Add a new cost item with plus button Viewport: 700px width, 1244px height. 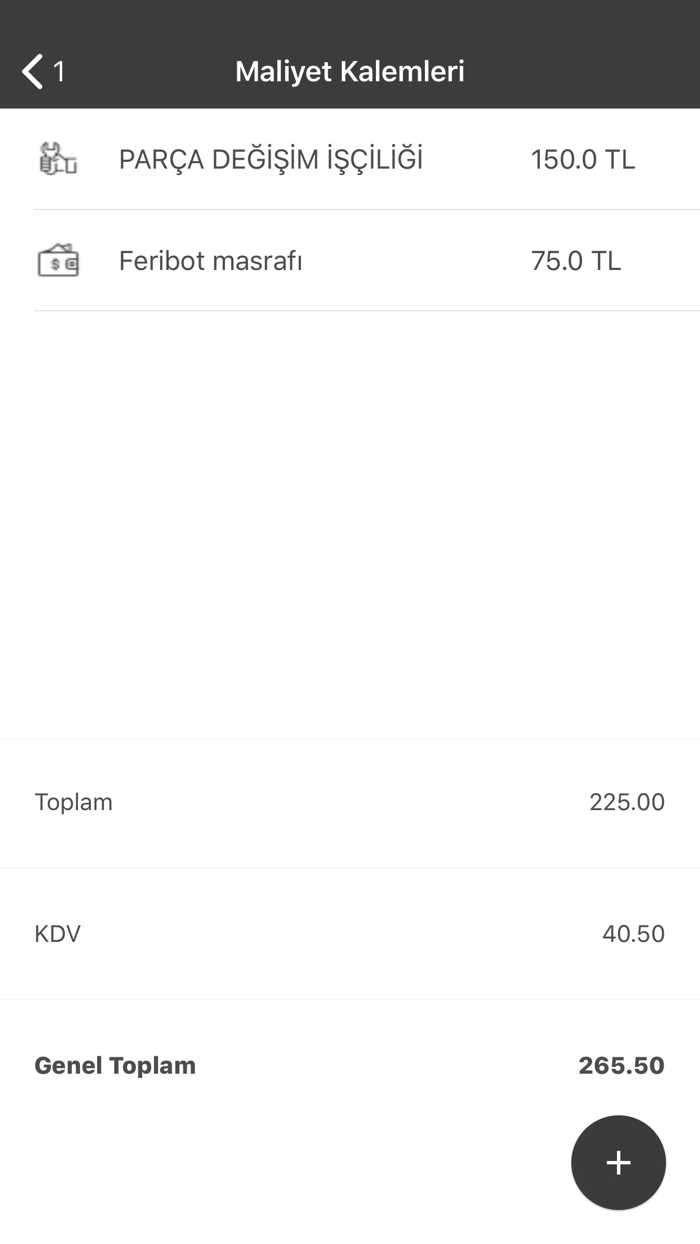[x=618, y=1162]
